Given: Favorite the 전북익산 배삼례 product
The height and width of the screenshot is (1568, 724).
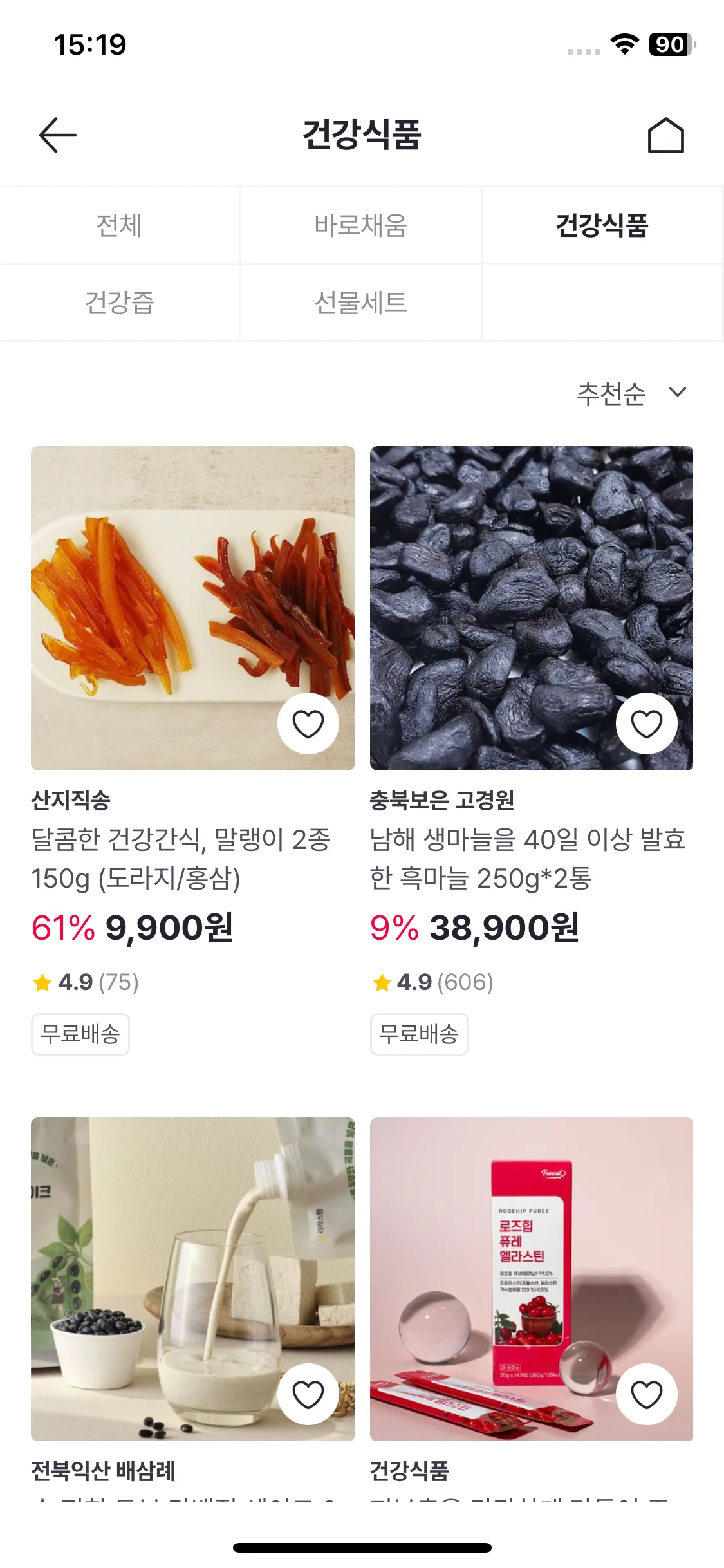Looking at the screenshot, I should [x=308, y=1394].
